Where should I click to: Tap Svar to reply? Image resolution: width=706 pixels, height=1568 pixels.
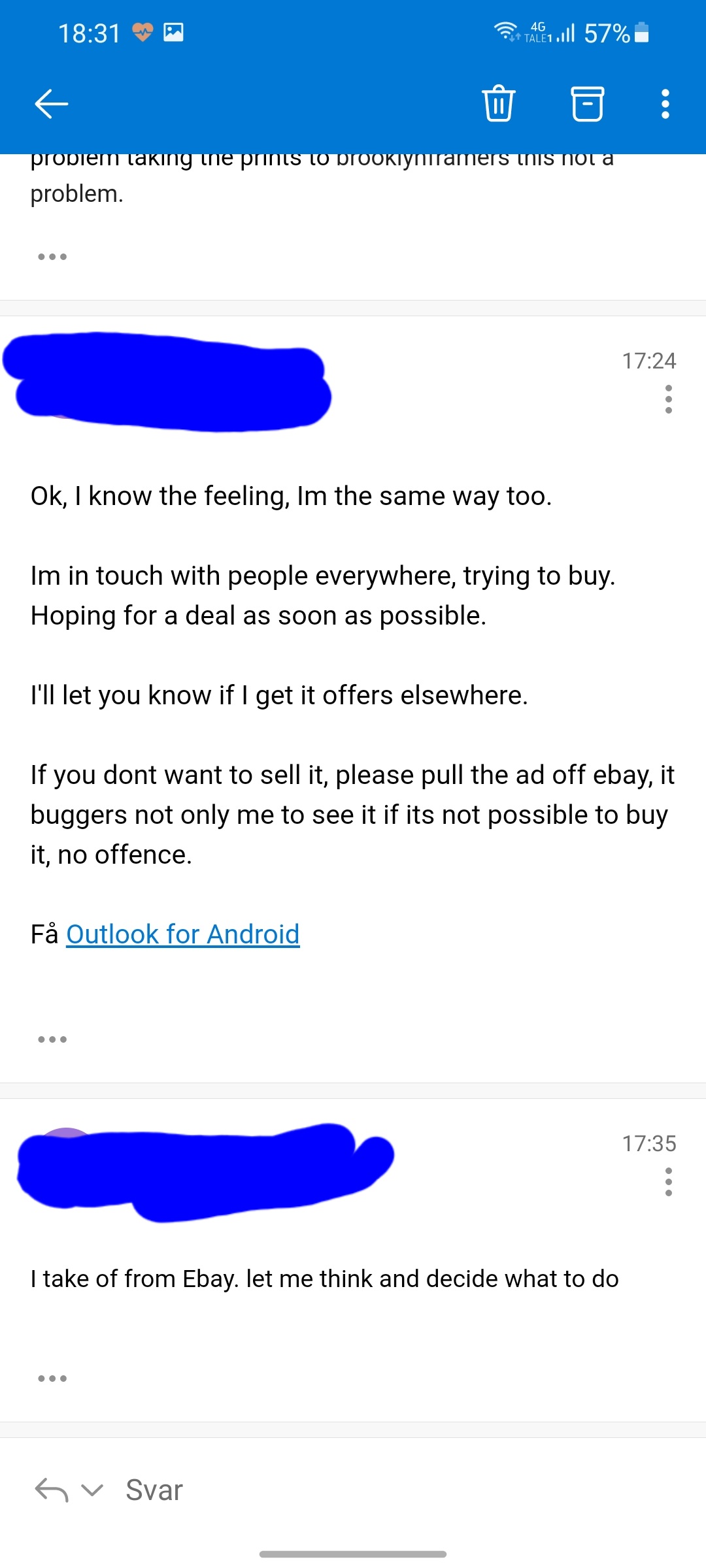[154, 1490]
